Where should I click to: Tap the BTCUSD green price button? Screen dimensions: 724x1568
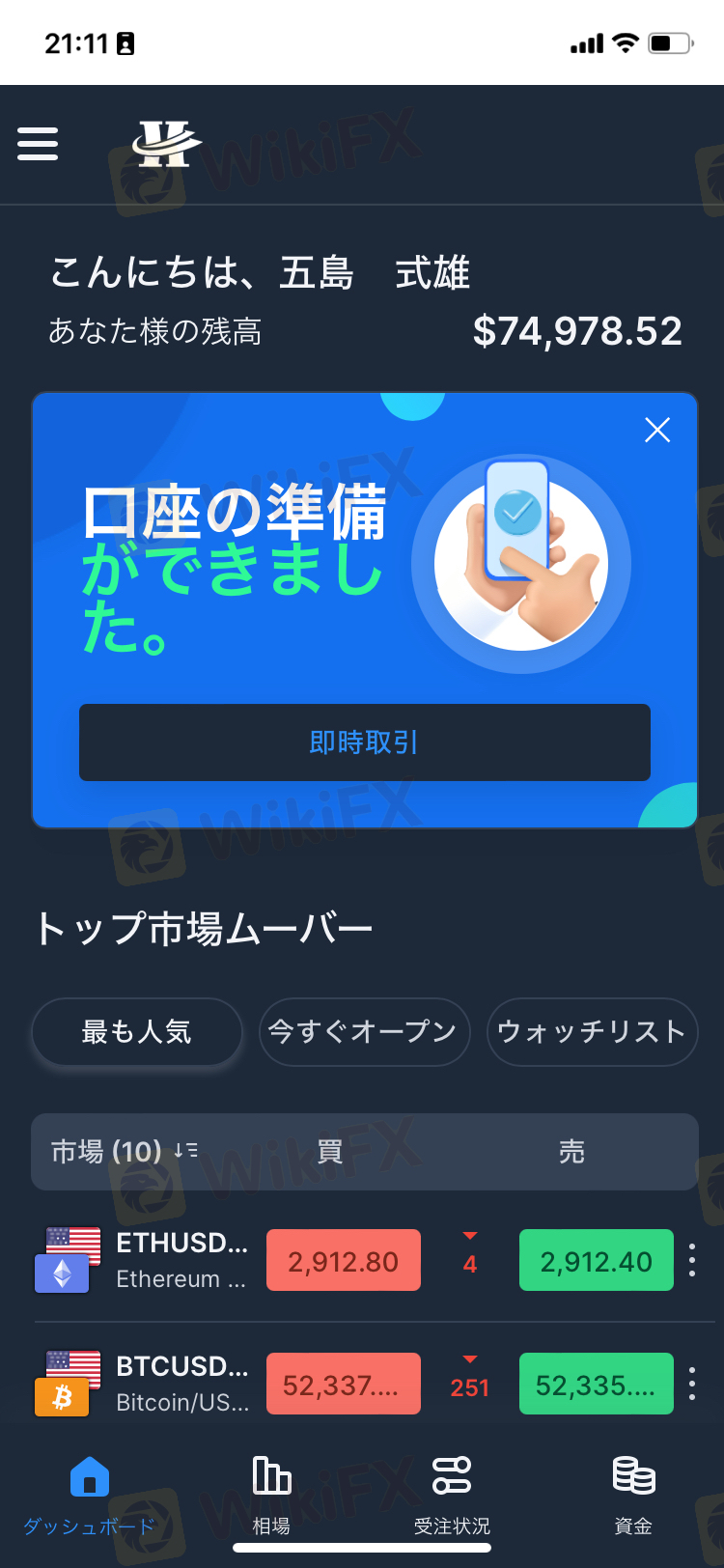point(596,1384)
